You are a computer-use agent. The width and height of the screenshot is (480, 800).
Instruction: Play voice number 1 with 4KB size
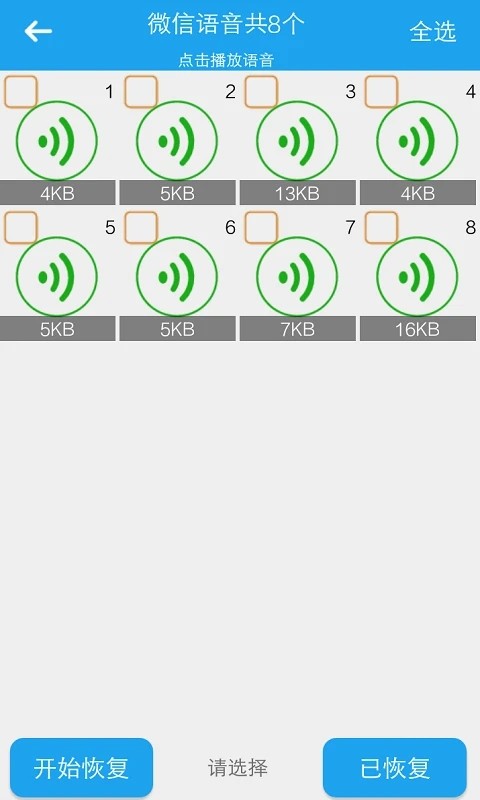click(57, 141)
